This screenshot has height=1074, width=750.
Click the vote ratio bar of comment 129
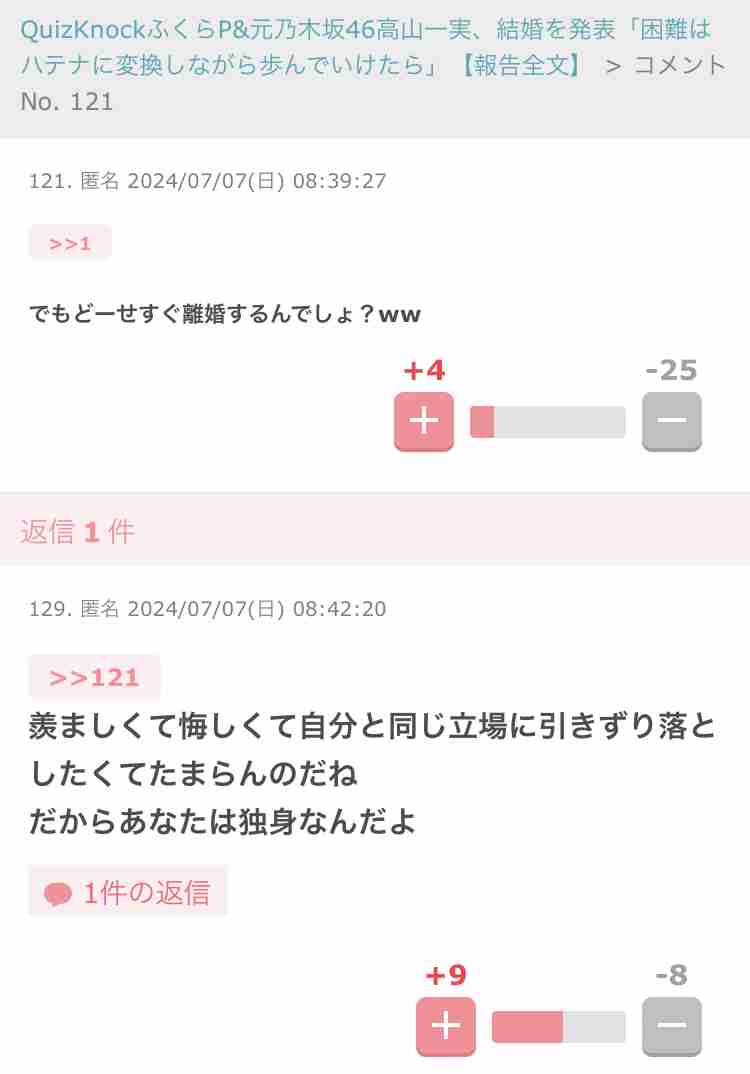pyautogui.click(x=557, y=1026)
